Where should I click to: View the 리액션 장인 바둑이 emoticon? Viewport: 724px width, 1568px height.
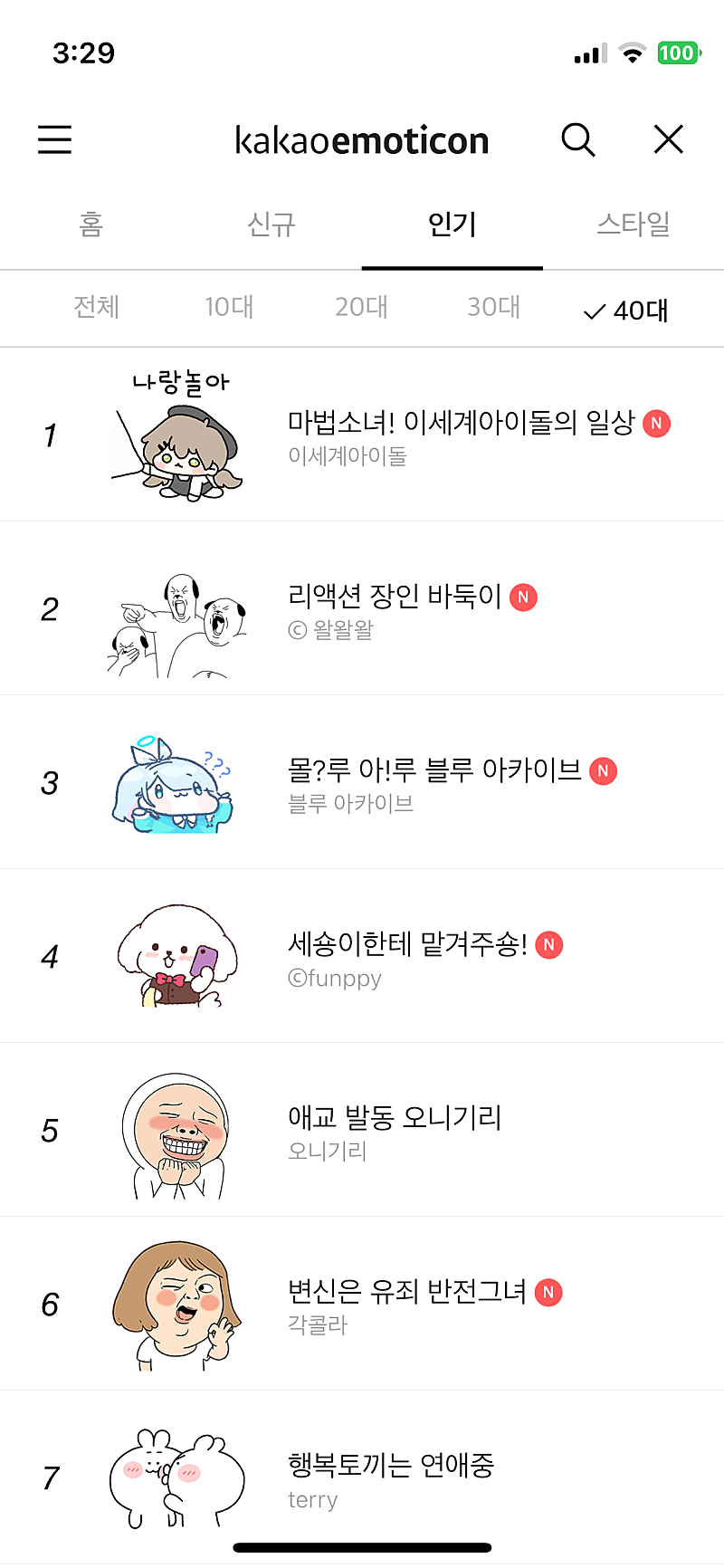tap(395, 597)
